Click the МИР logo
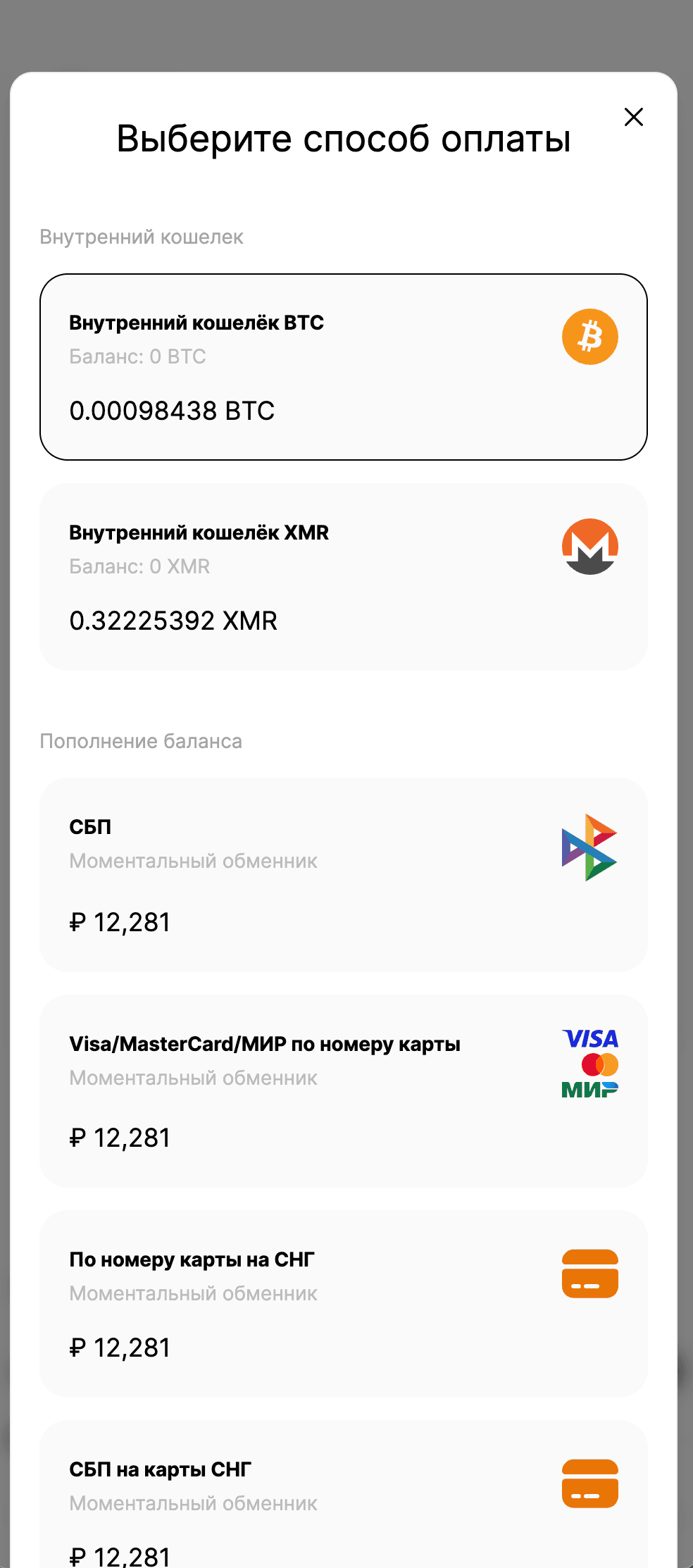This screenshot has width=693, height=1568. (x=589, y=1090)
